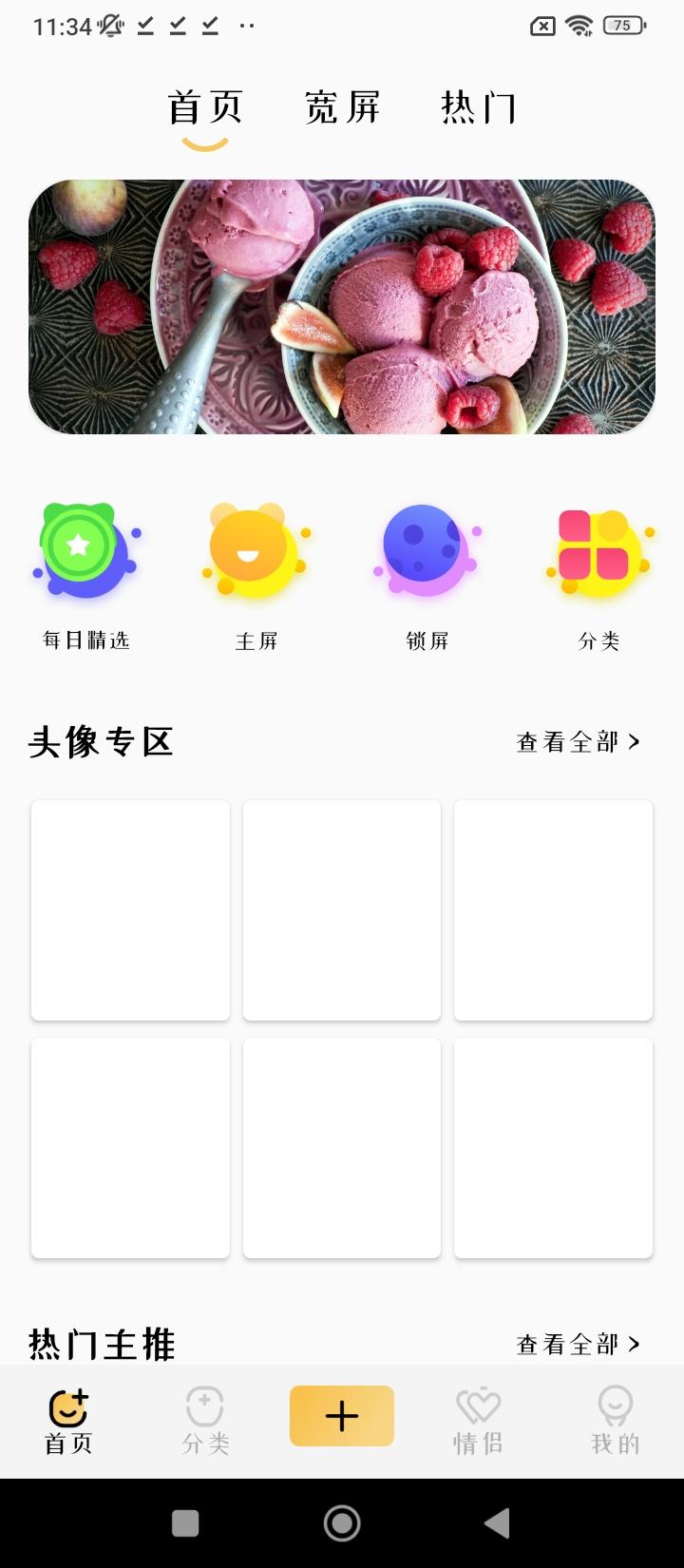Image resolution: width=684 pixels, height=1568 pixels.
Task: Open 查看全部 for 头像专区
Action: click(x=566, y=741)
